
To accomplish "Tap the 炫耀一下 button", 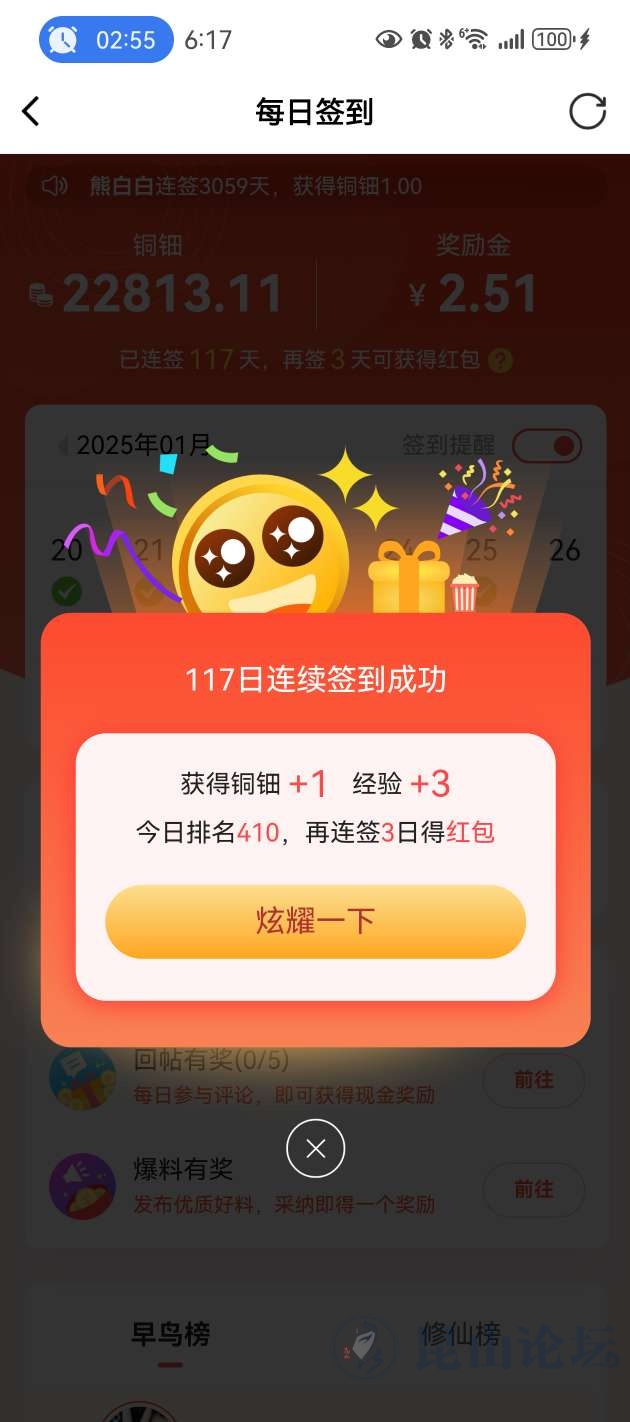I will tap(315, 921).
